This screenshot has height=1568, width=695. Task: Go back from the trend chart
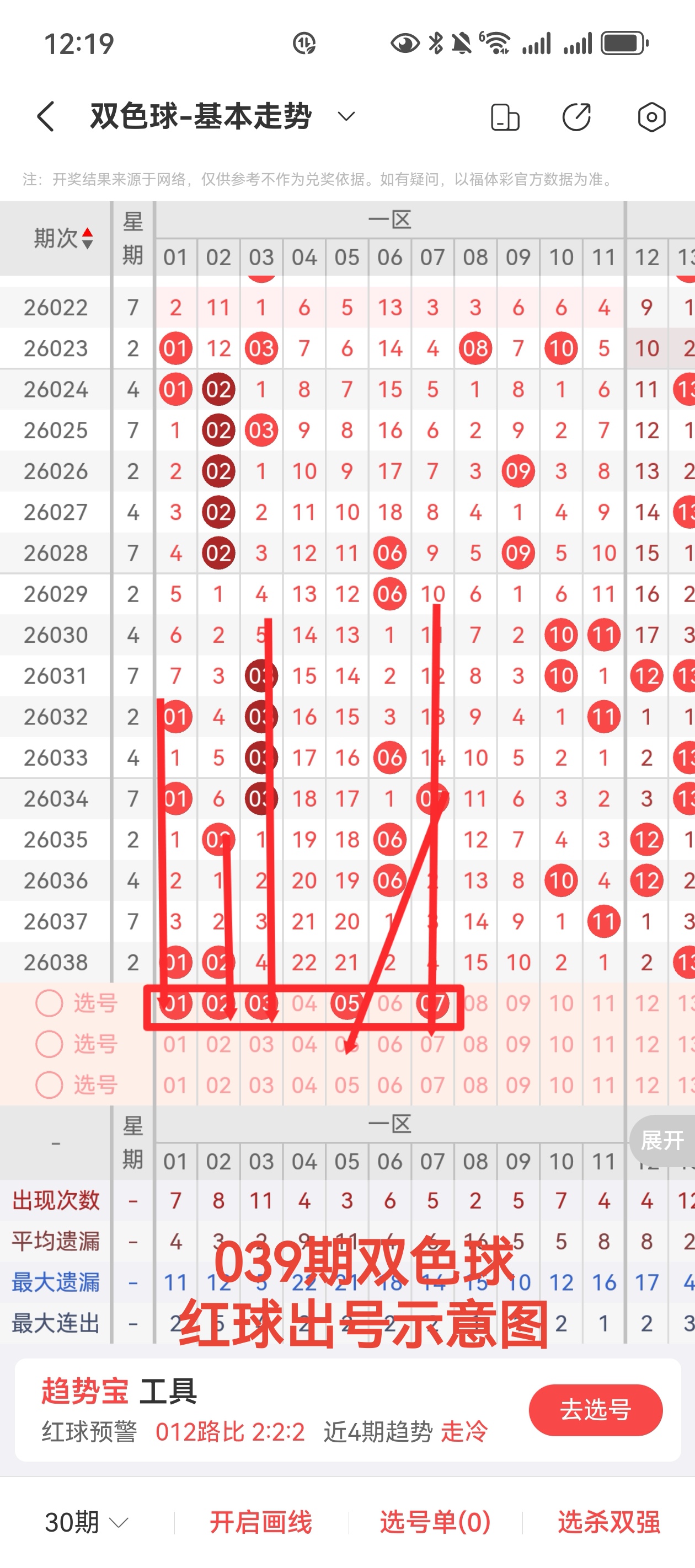46,116
